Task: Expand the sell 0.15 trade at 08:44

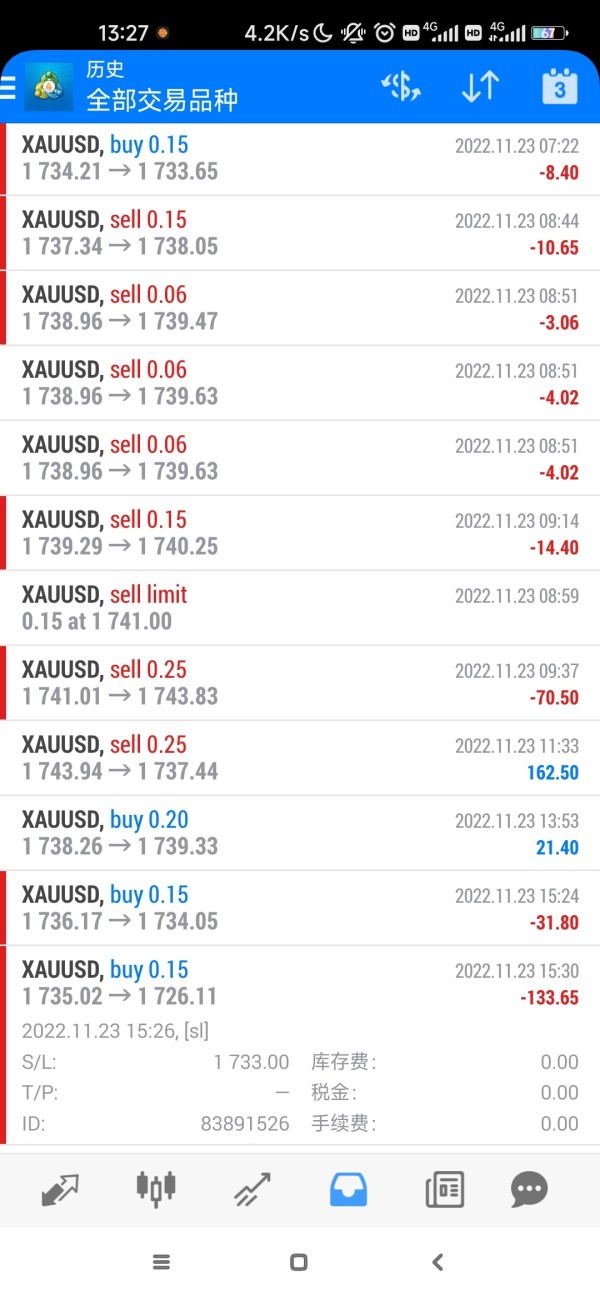Action: 300,233
